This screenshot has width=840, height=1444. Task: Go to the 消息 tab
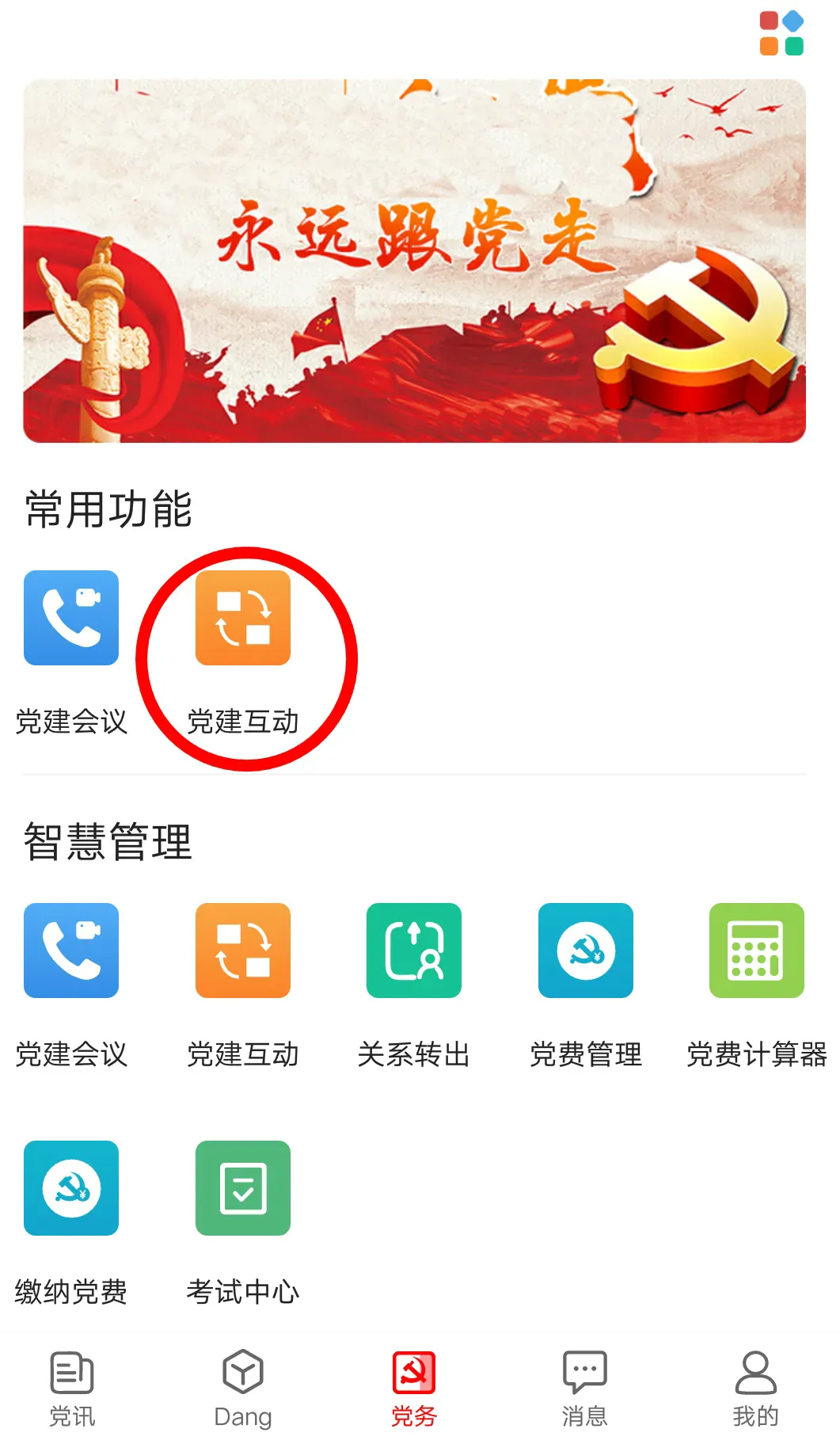point(584,1388)
